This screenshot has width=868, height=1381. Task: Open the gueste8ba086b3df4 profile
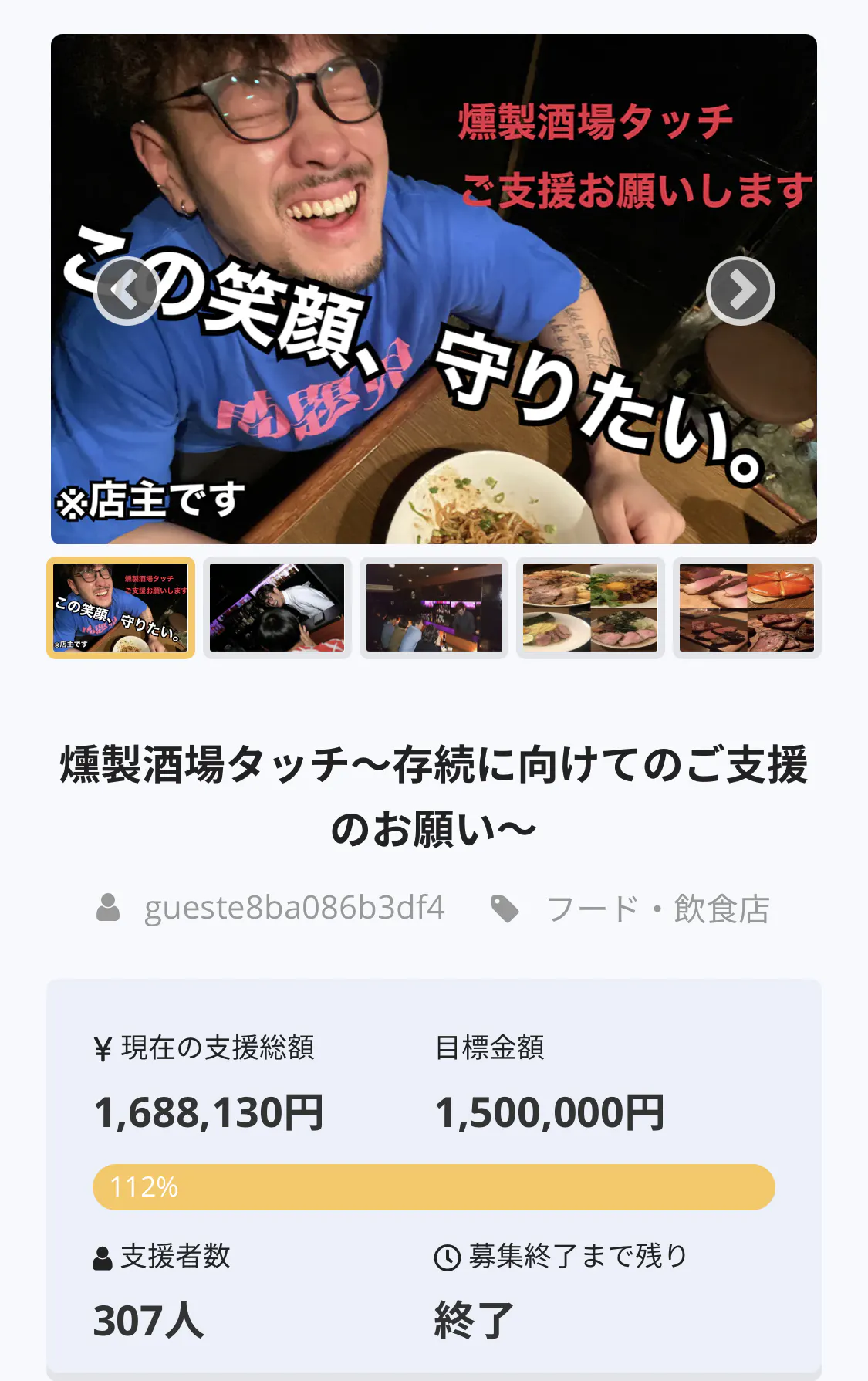(294, 908)
